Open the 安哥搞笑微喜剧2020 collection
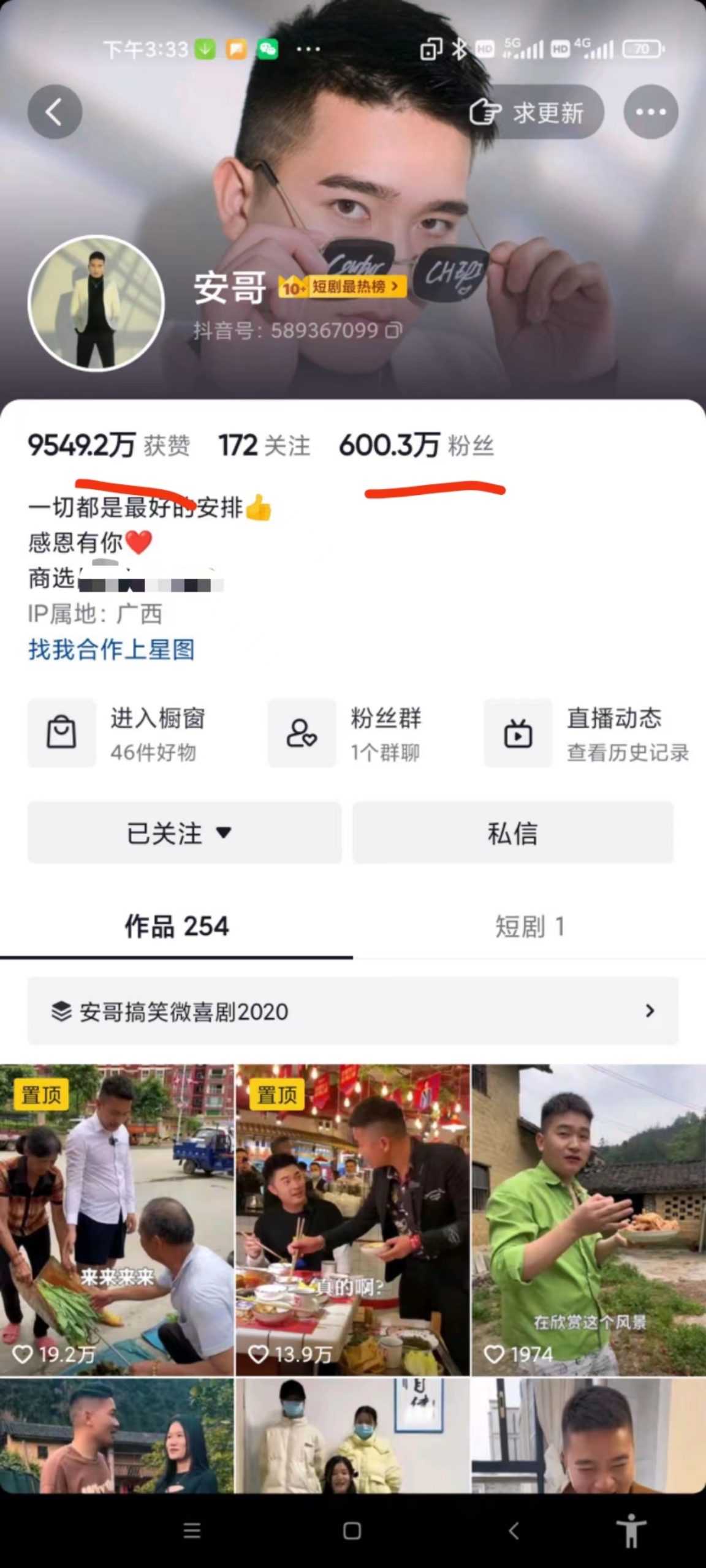 click(x=352, y=1011)
